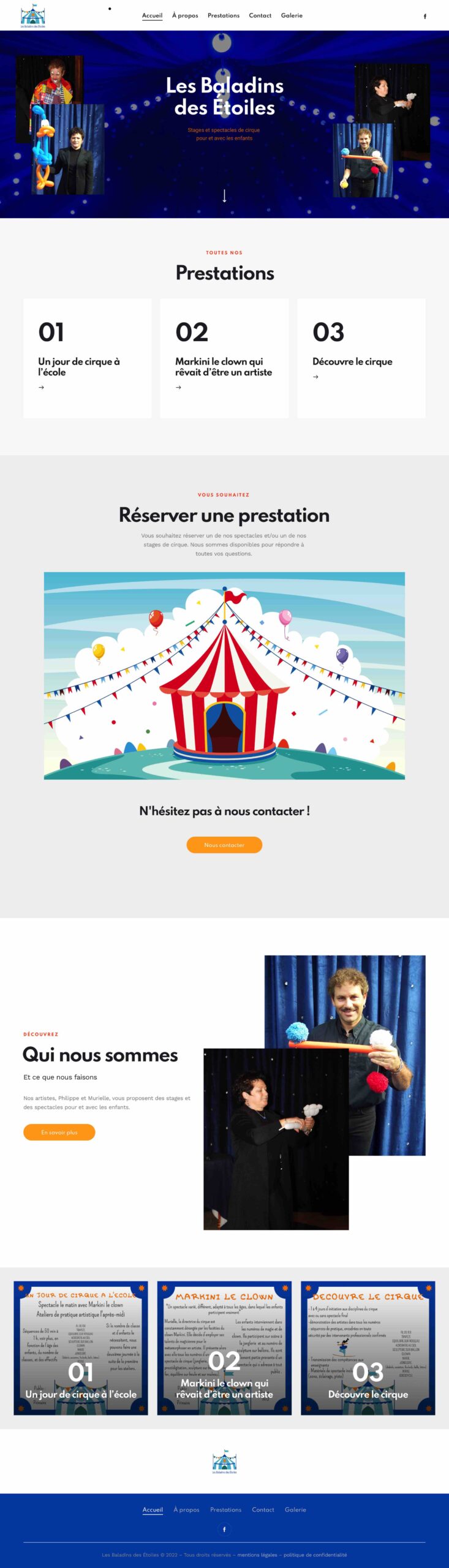Open the Découvre le cirque poster tile
Viewport: 449px width, 1568px height.
[368, 1348]
